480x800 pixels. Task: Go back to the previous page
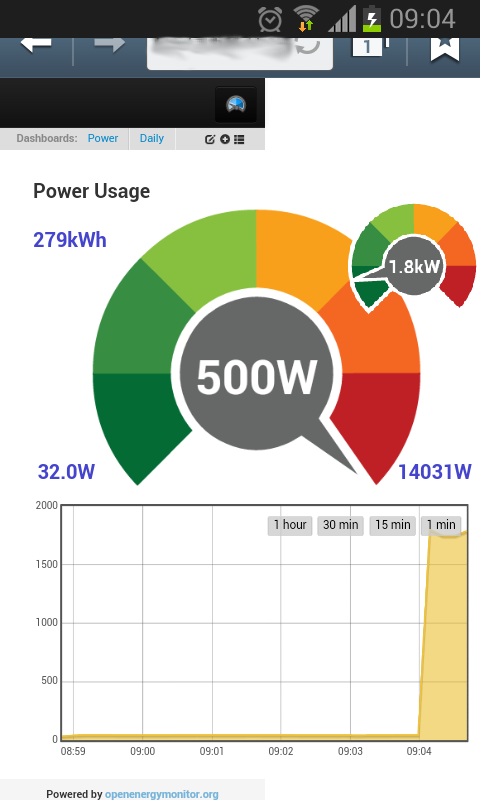coord(36,45)
